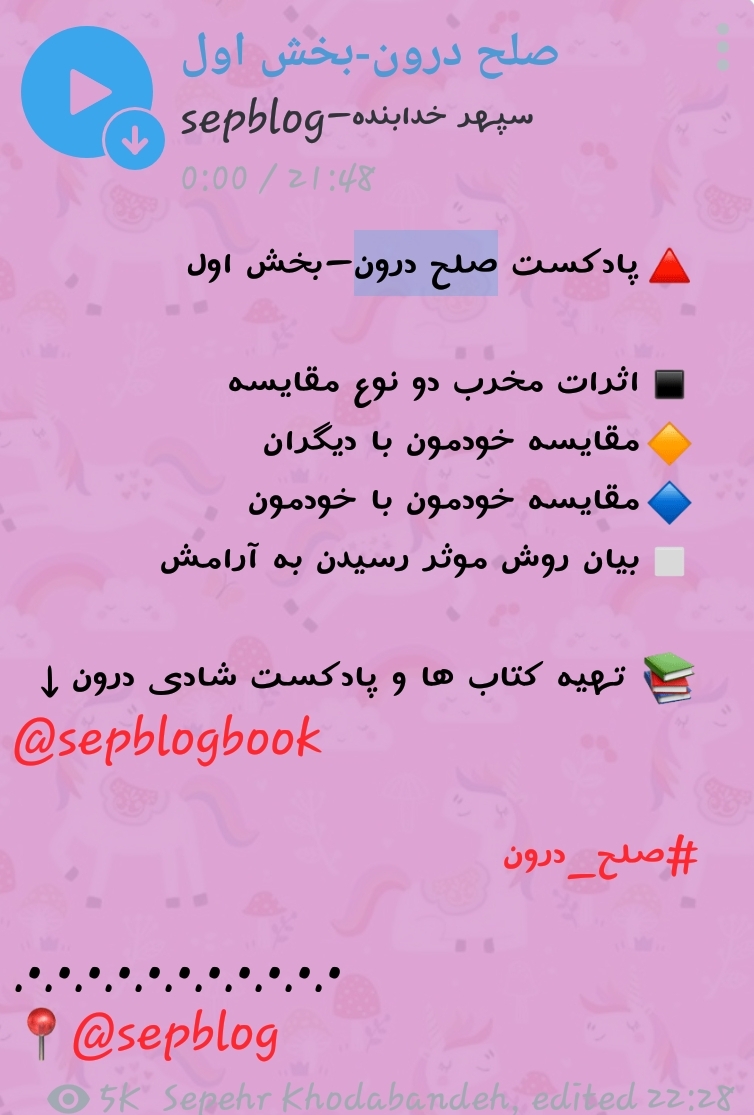Visit the @sepblog mention link
The width and height of the screenshot is (754, 1115).
pyautogui.click(x=174, y=1037)
